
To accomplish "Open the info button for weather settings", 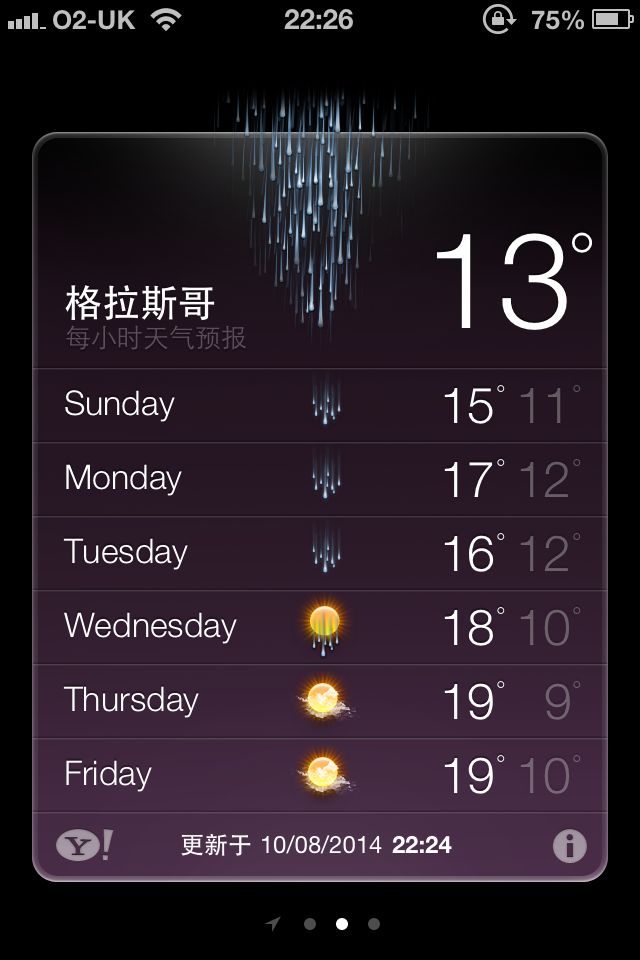I will coord(569,846).
